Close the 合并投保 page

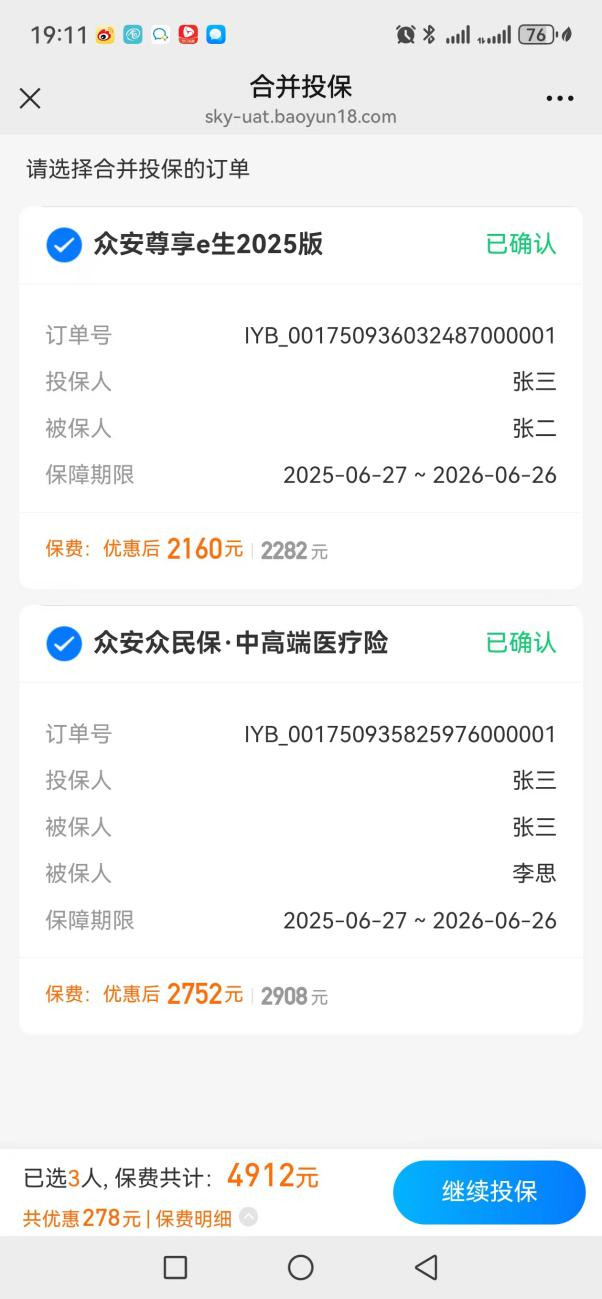(30, 98)
